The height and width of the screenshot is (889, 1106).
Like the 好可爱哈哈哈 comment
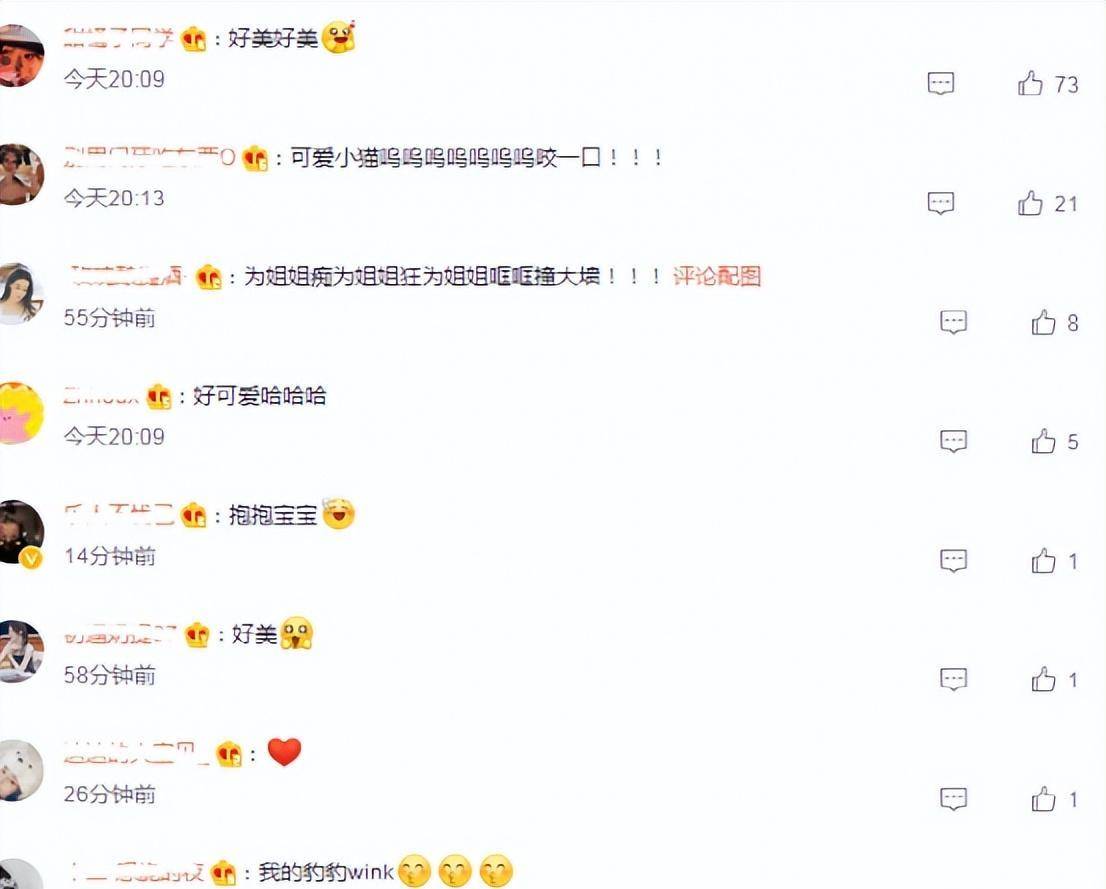[1044, 441]
